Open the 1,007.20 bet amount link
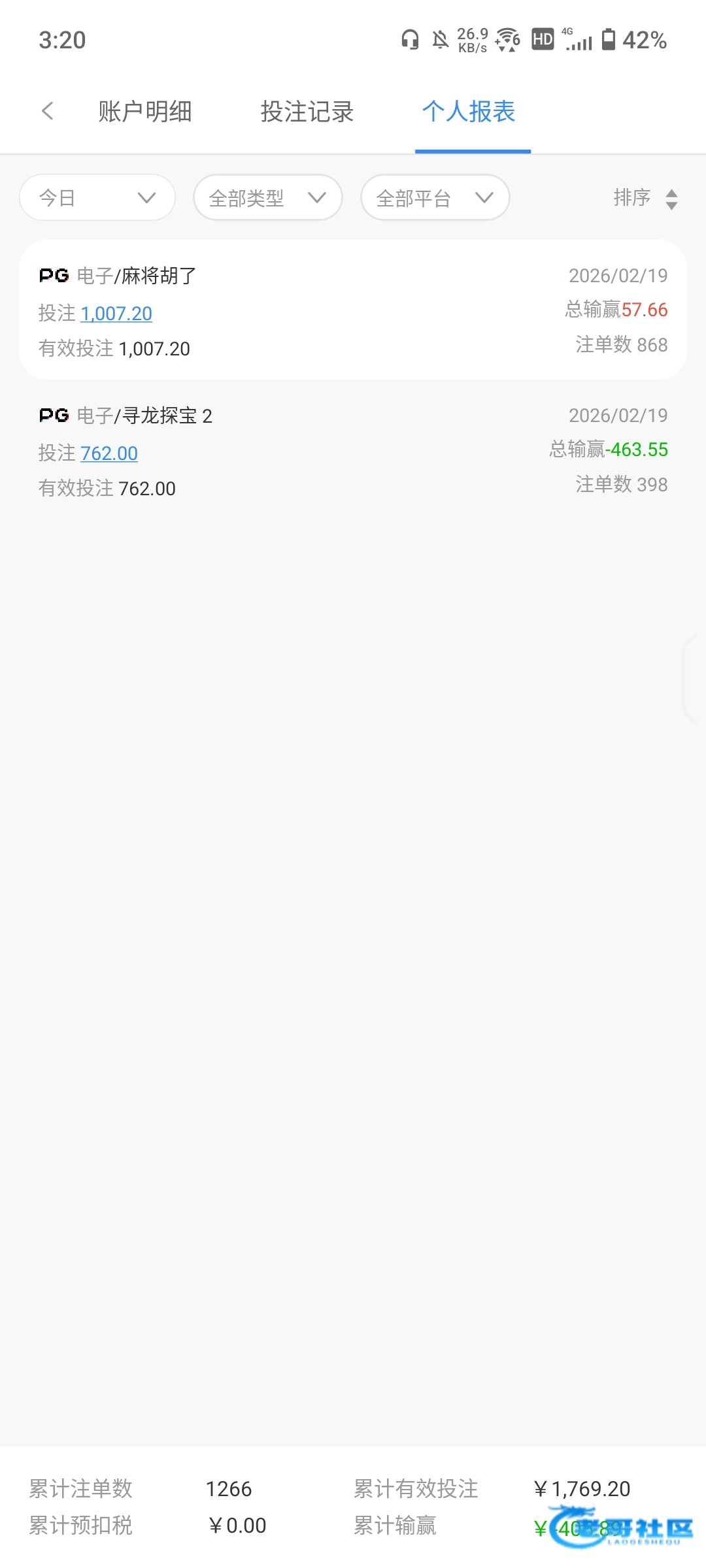This screenshot has width=706, height=1568. tap(116, 314)
